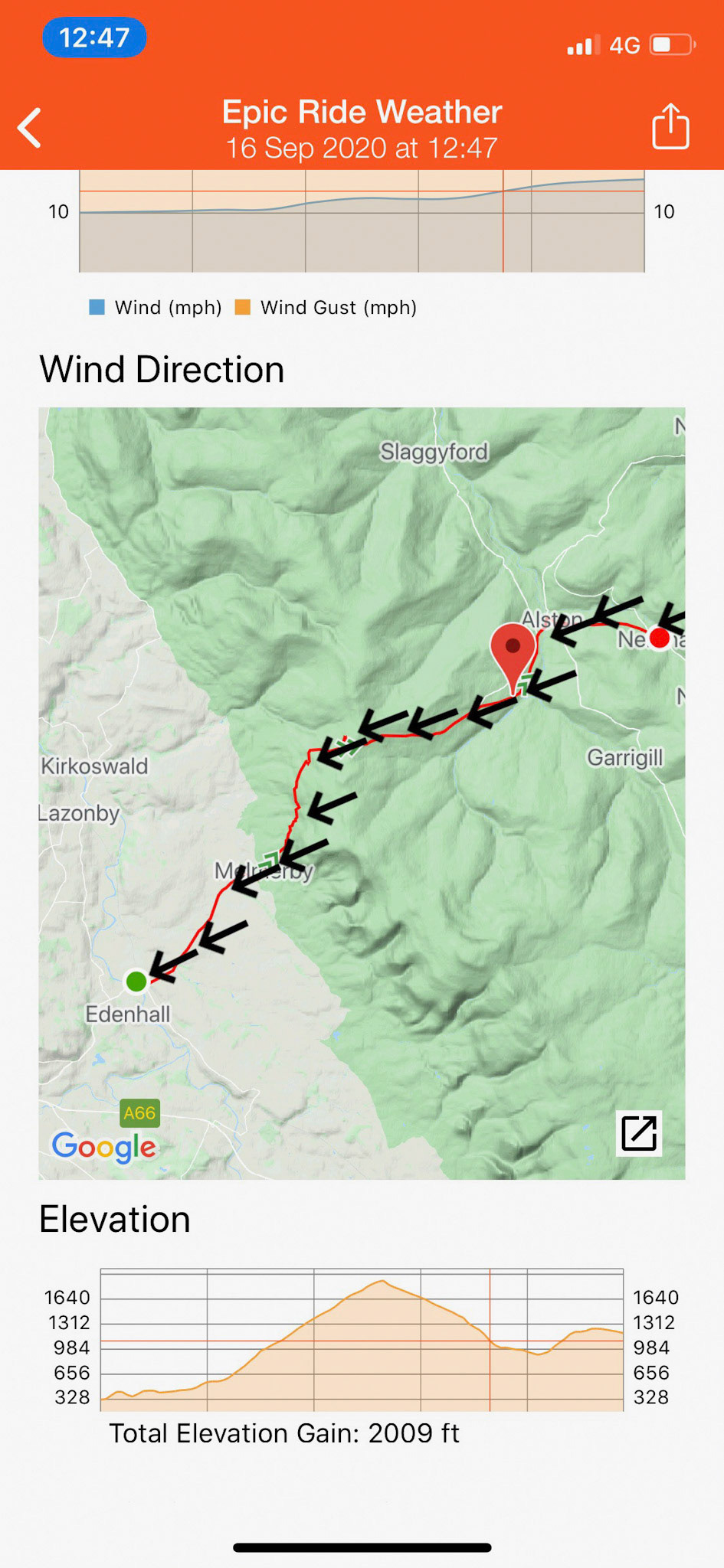Screen dimensions: 724x1568
Task: Tap the green start marker near Edenhall
Action: point(136,981)
